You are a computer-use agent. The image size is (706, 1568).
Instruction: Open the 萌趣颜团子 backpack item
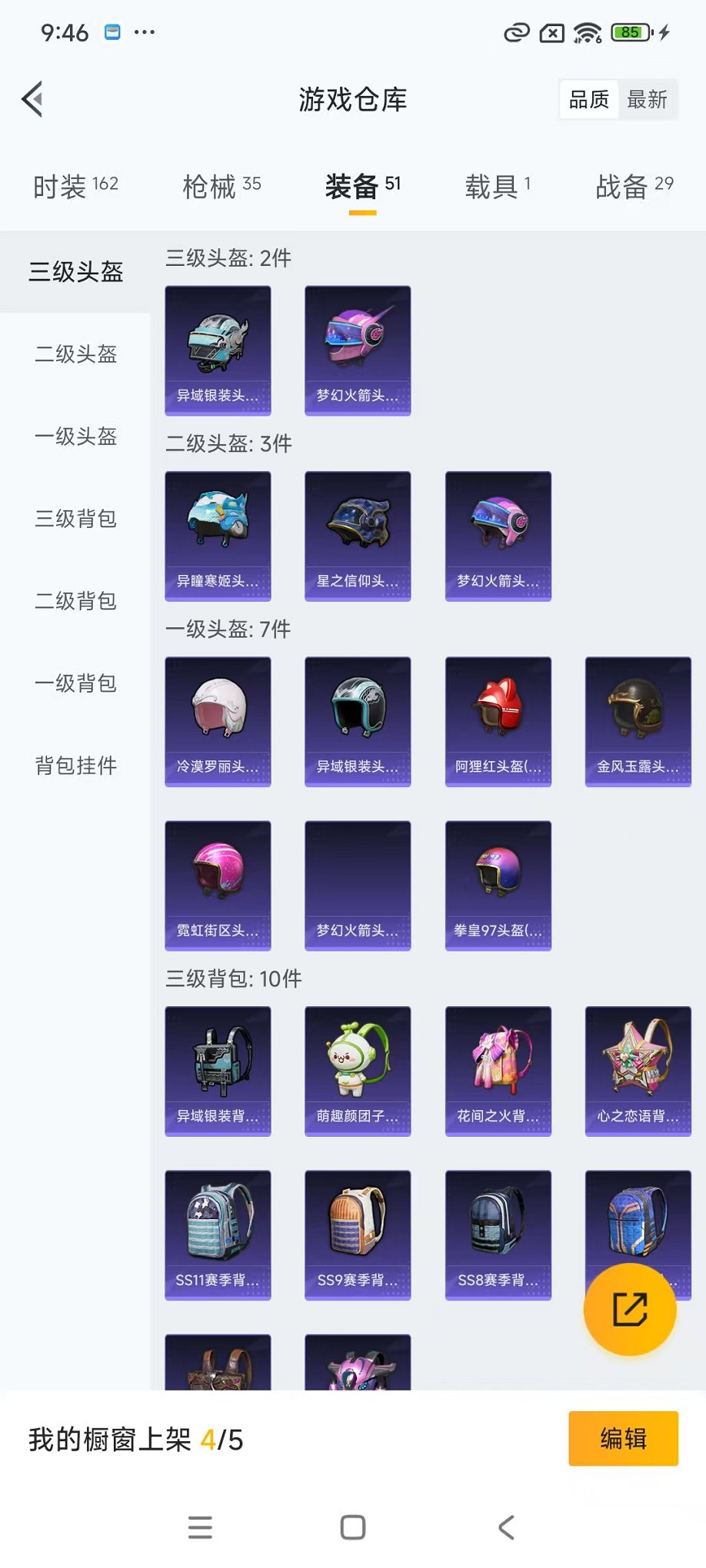point(358,1068)
